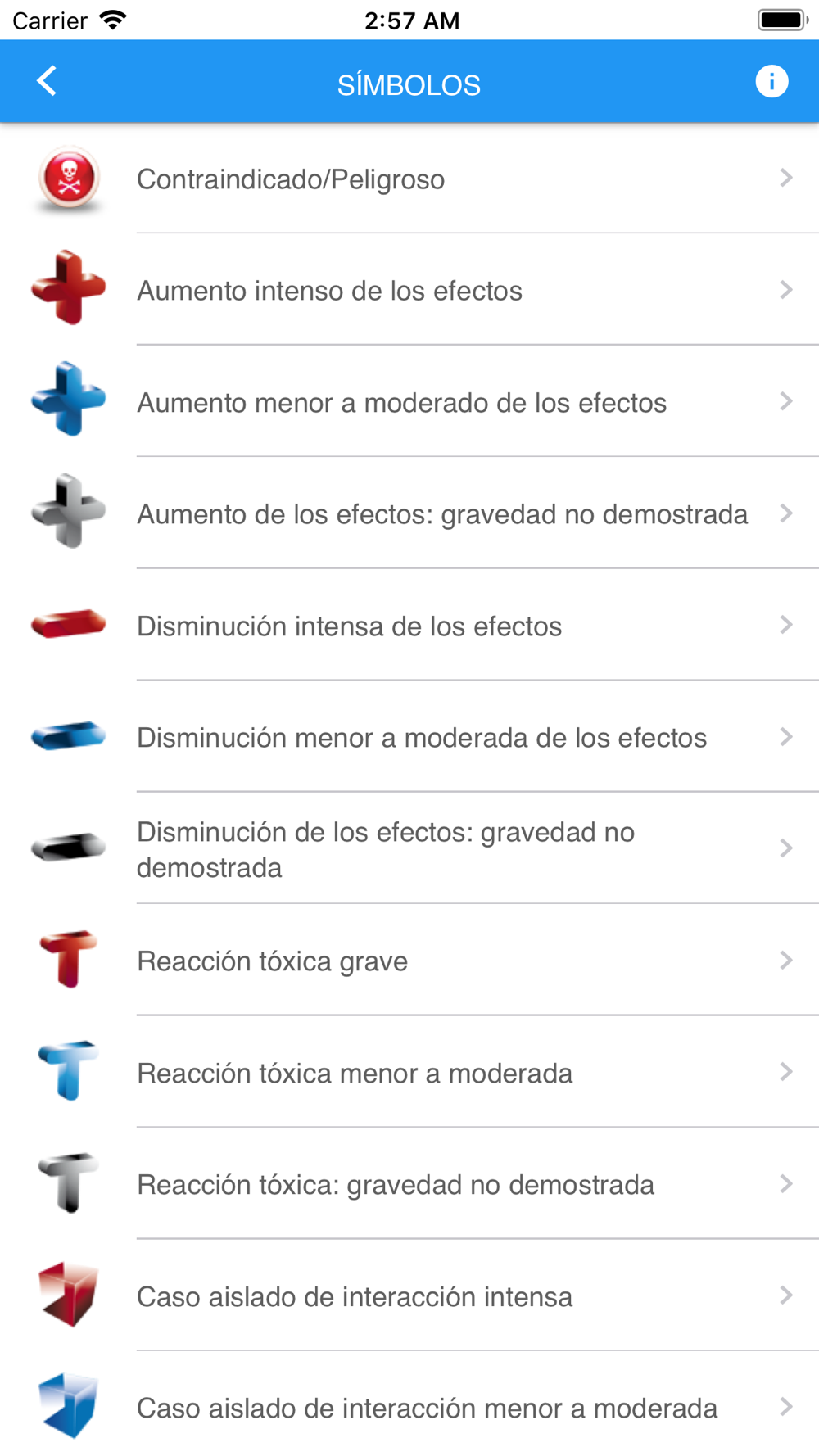The height and width of the screenshot is (1456, 819).
Task: Open Contraindicado/Peligroso symbol details
Action: (409, 178)
